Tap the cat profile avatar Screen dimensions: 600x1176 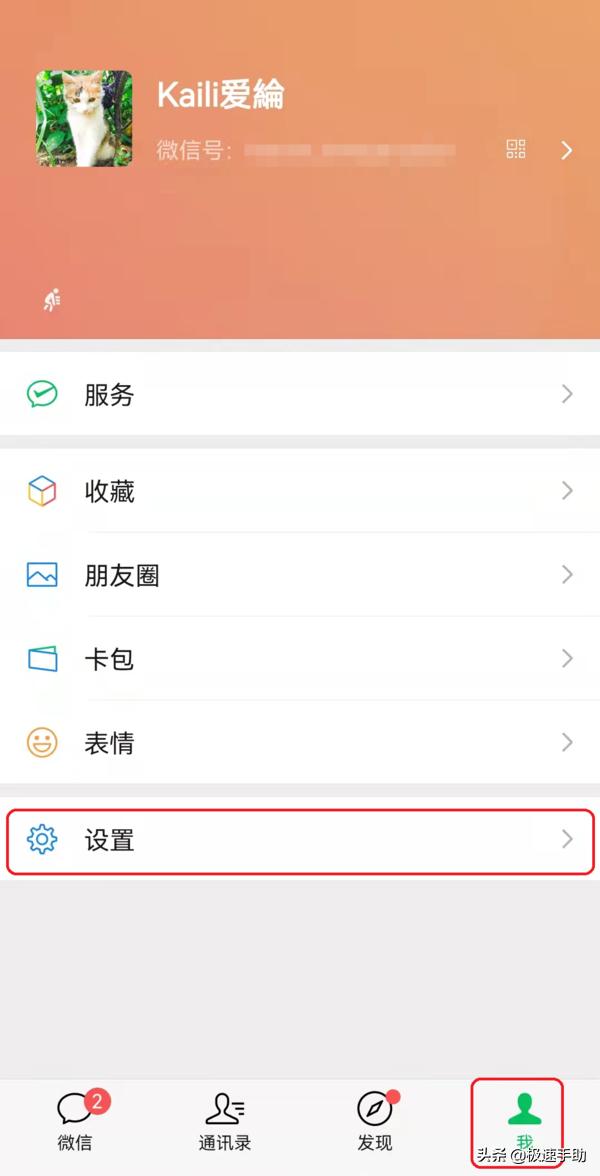click(x=84, y=118)
